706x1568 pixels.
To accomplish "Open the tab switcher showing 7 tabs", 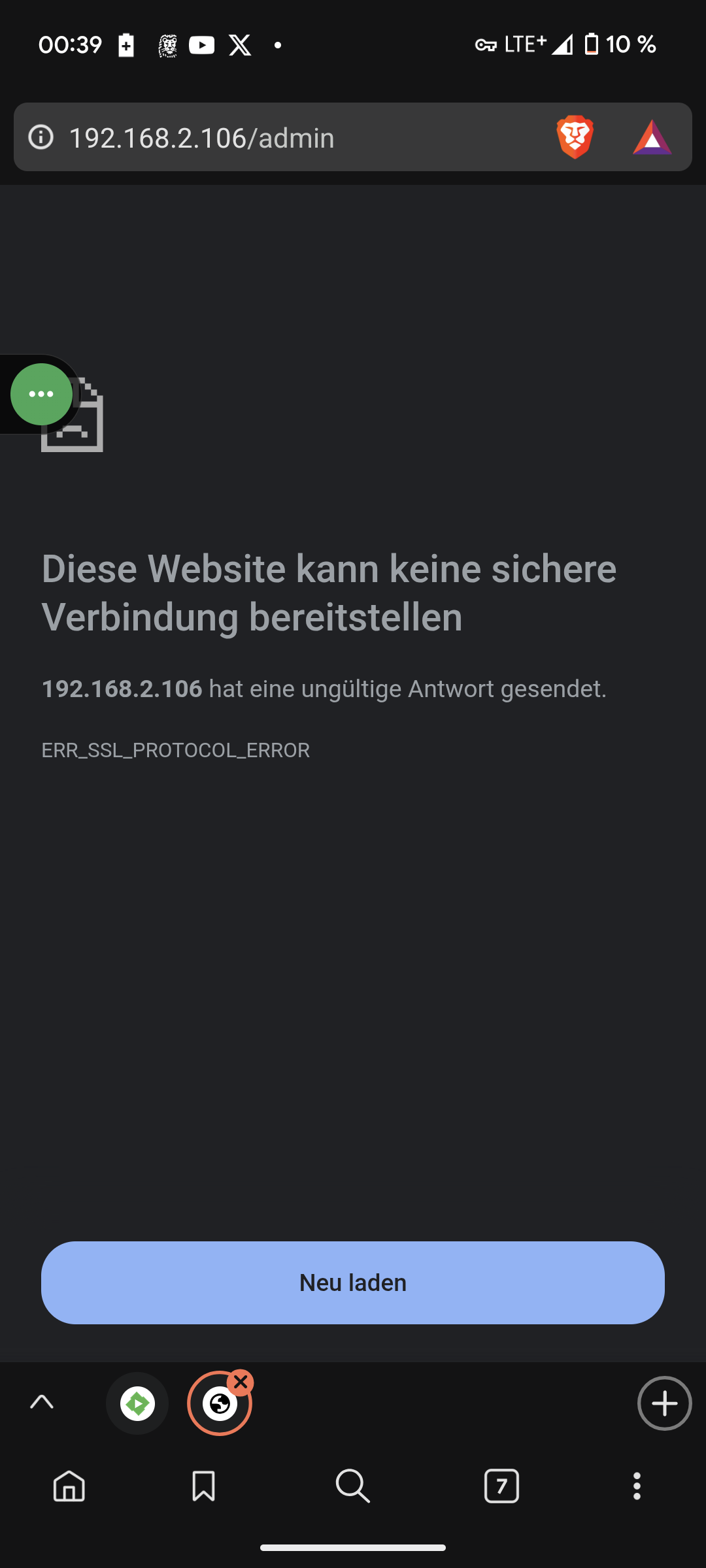I will [501, 1486].
